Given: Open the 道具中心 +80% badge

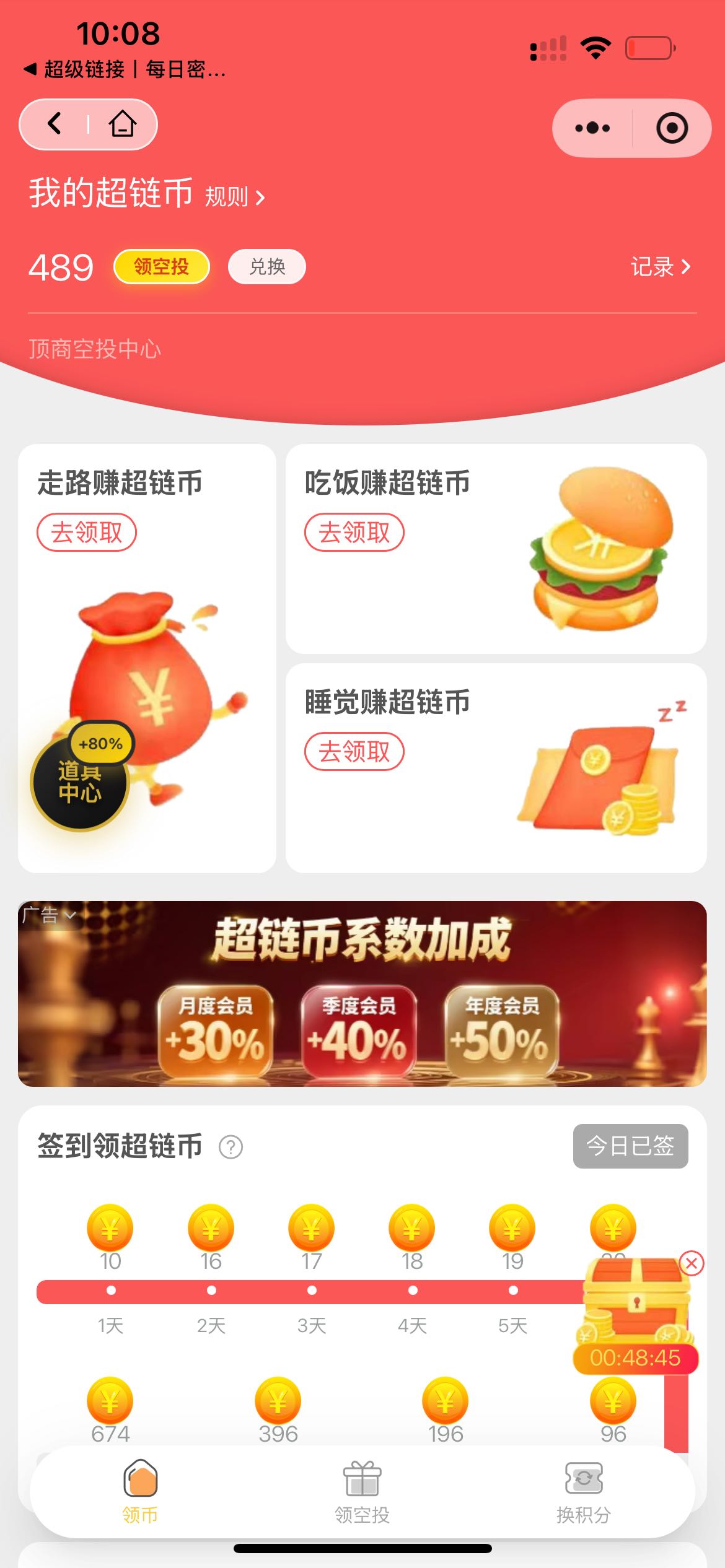Looking at the screenshot, I should tap(81, 777).
